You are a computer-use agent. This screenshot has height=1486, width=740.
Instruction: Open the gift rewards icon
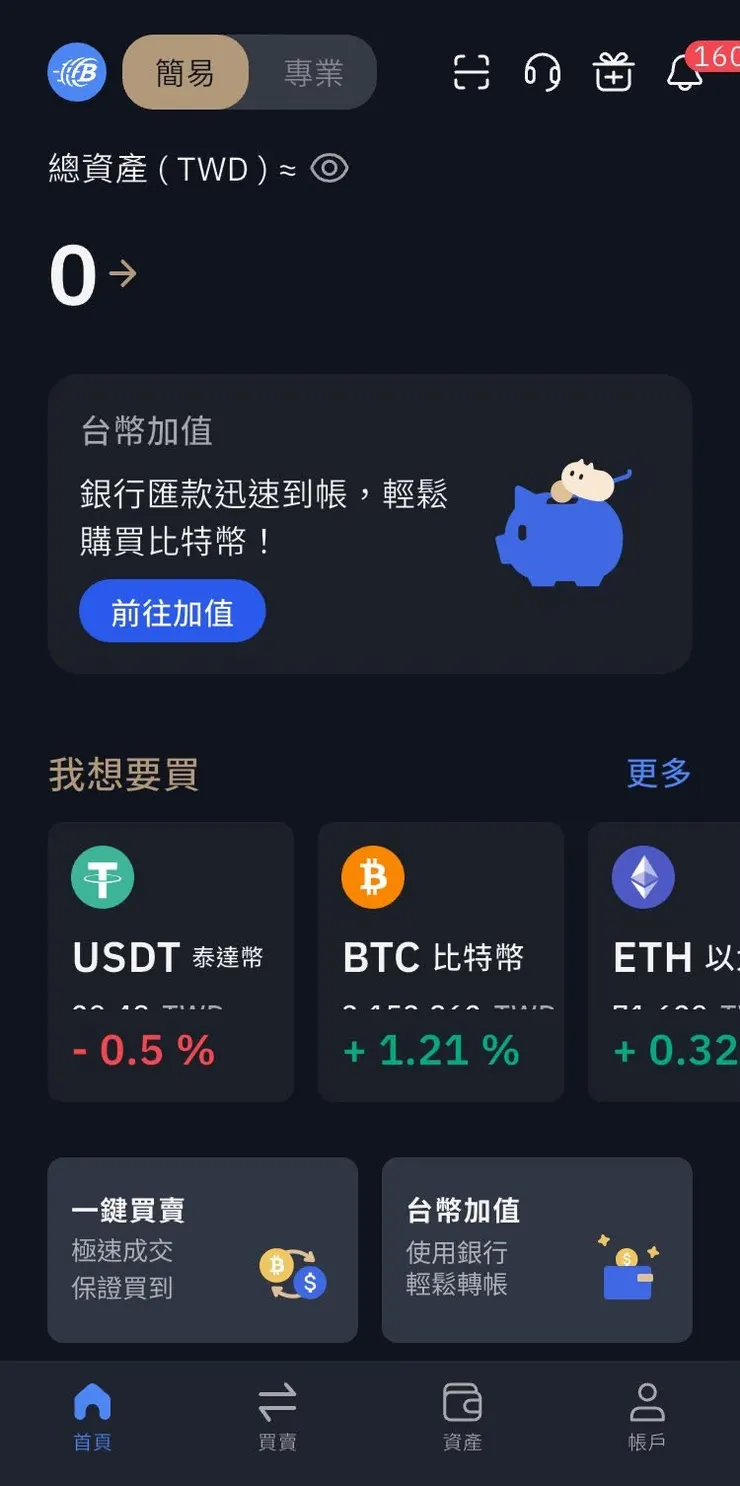pyautogui.click(x=613, y=72)
